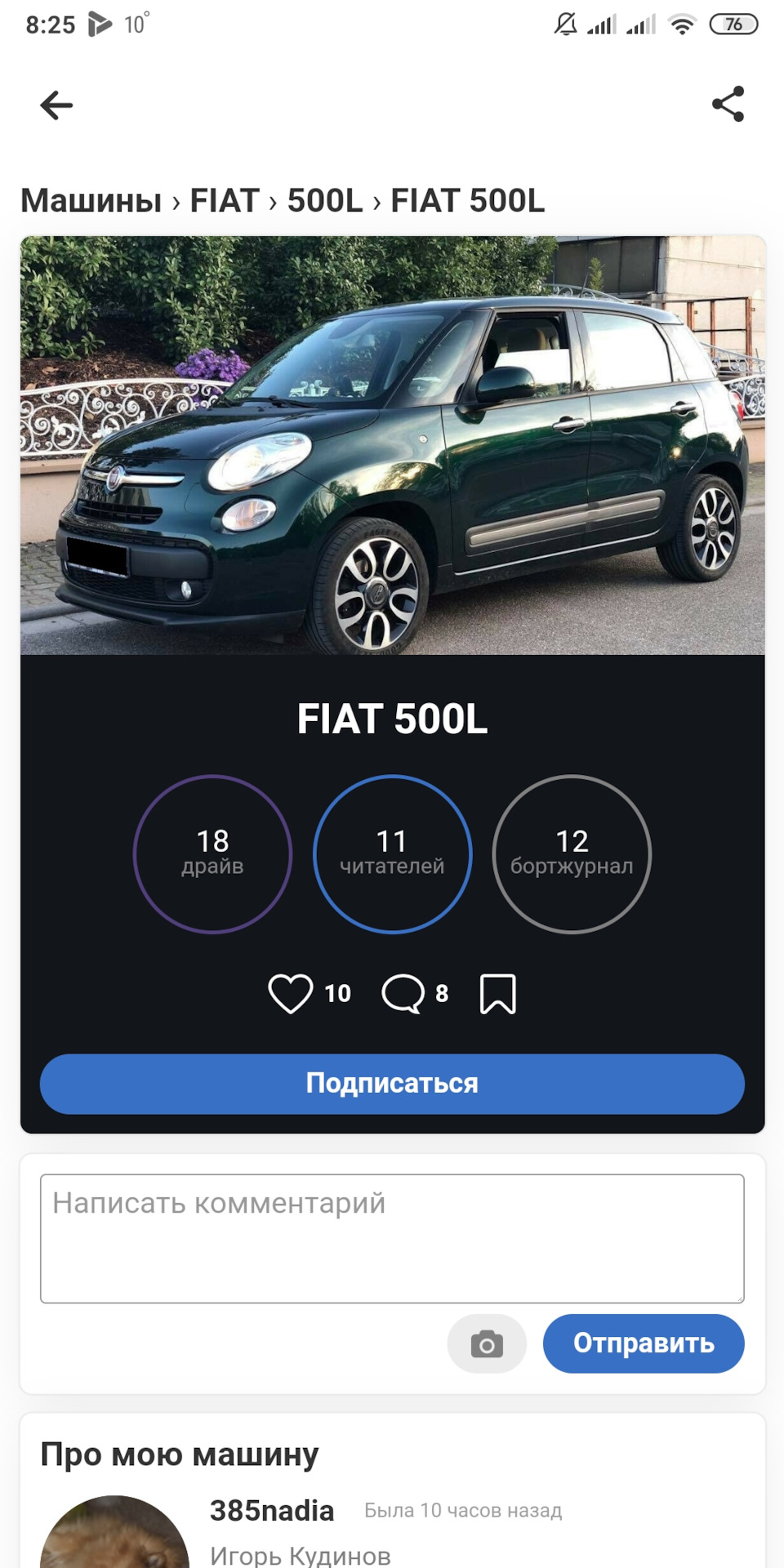The height and width of the screenshot is (1568, 784).
Task: Open the 18 драйв circle
Action: tap(212, 853)
